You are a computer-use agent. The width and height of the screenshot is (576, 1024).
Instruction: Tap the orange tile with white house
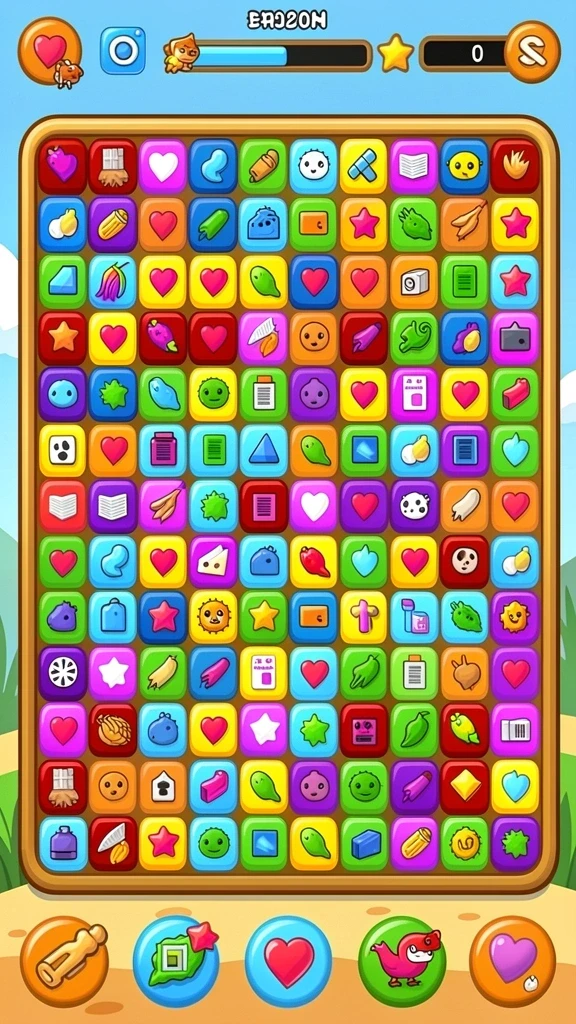click(x=163, y=786)
